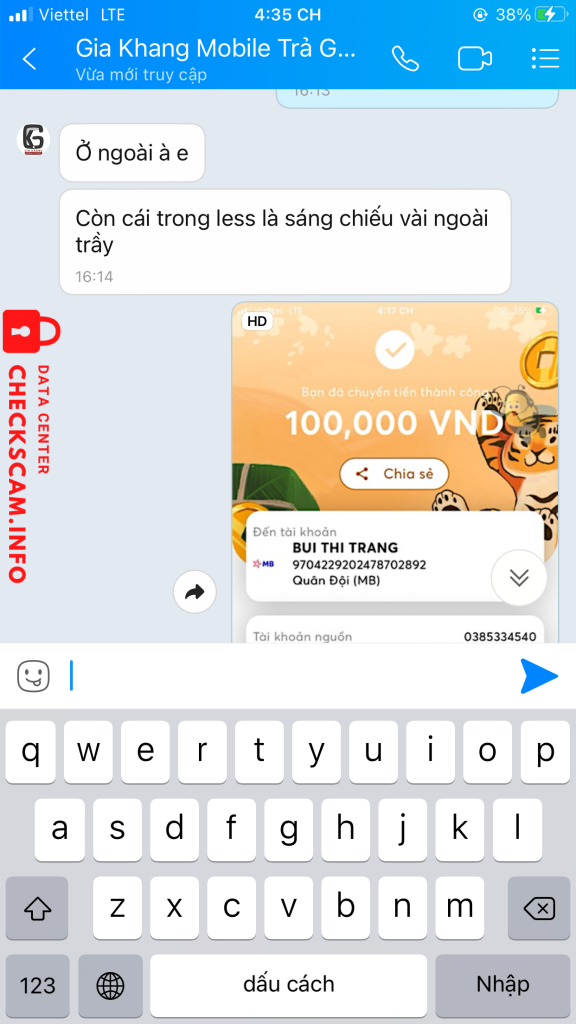The height and width of the screenshot is (1024, 576).
Task: Focus the message input field
Action: [x=287, y=676]
